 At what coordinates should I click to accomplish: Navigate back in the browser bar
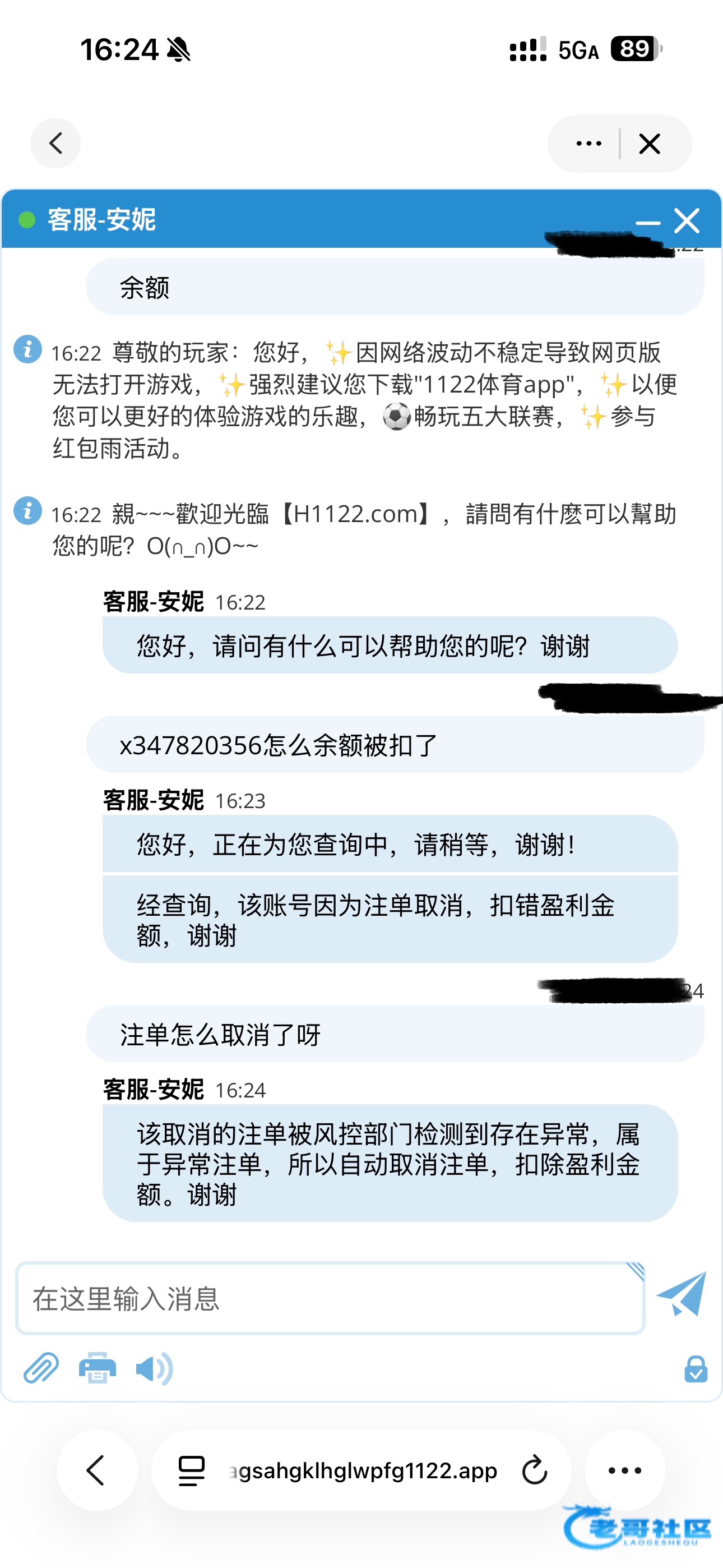coord(97,1470)
